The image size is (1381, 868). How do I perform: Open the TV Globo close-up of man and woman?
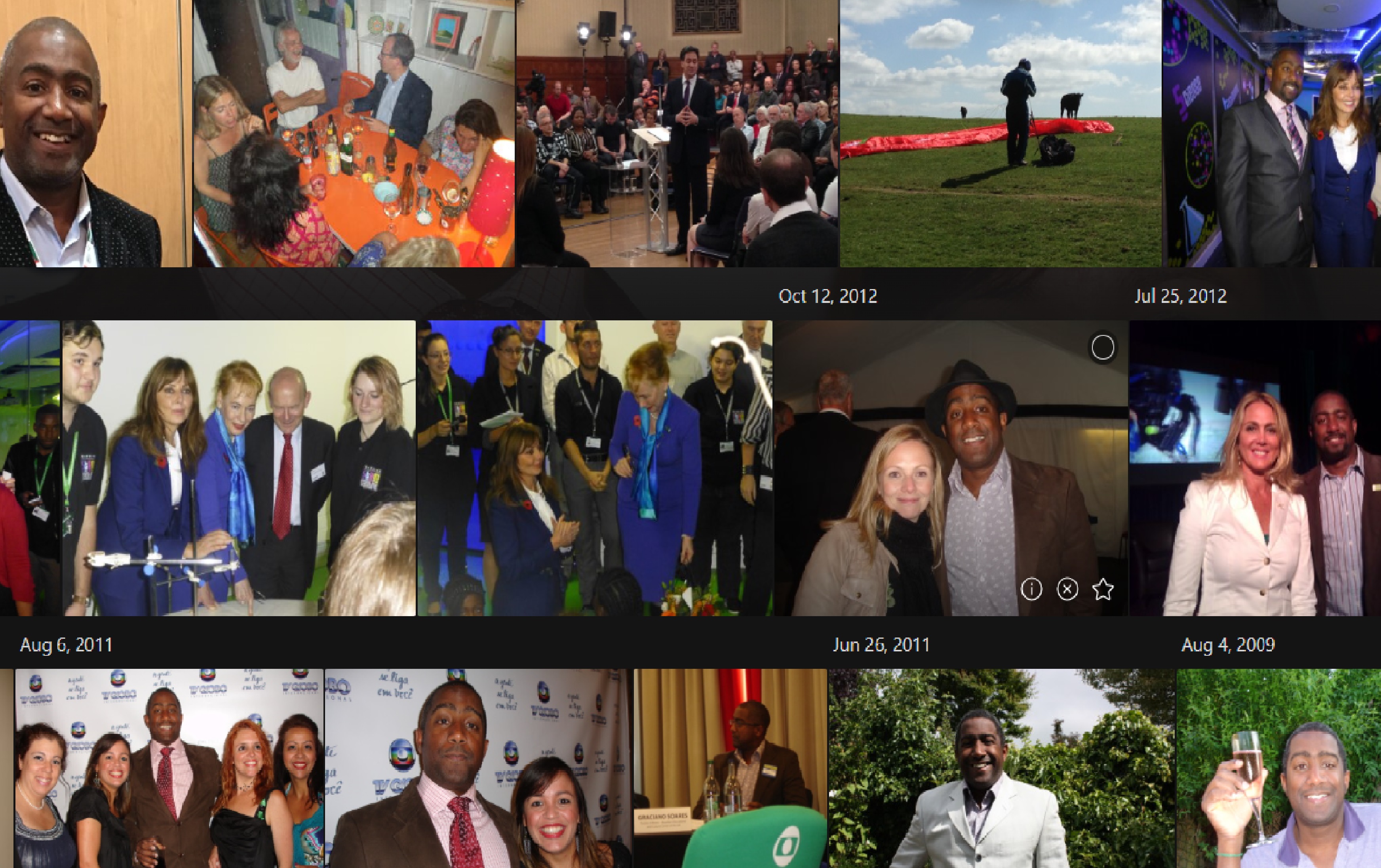tap(478, 768)
